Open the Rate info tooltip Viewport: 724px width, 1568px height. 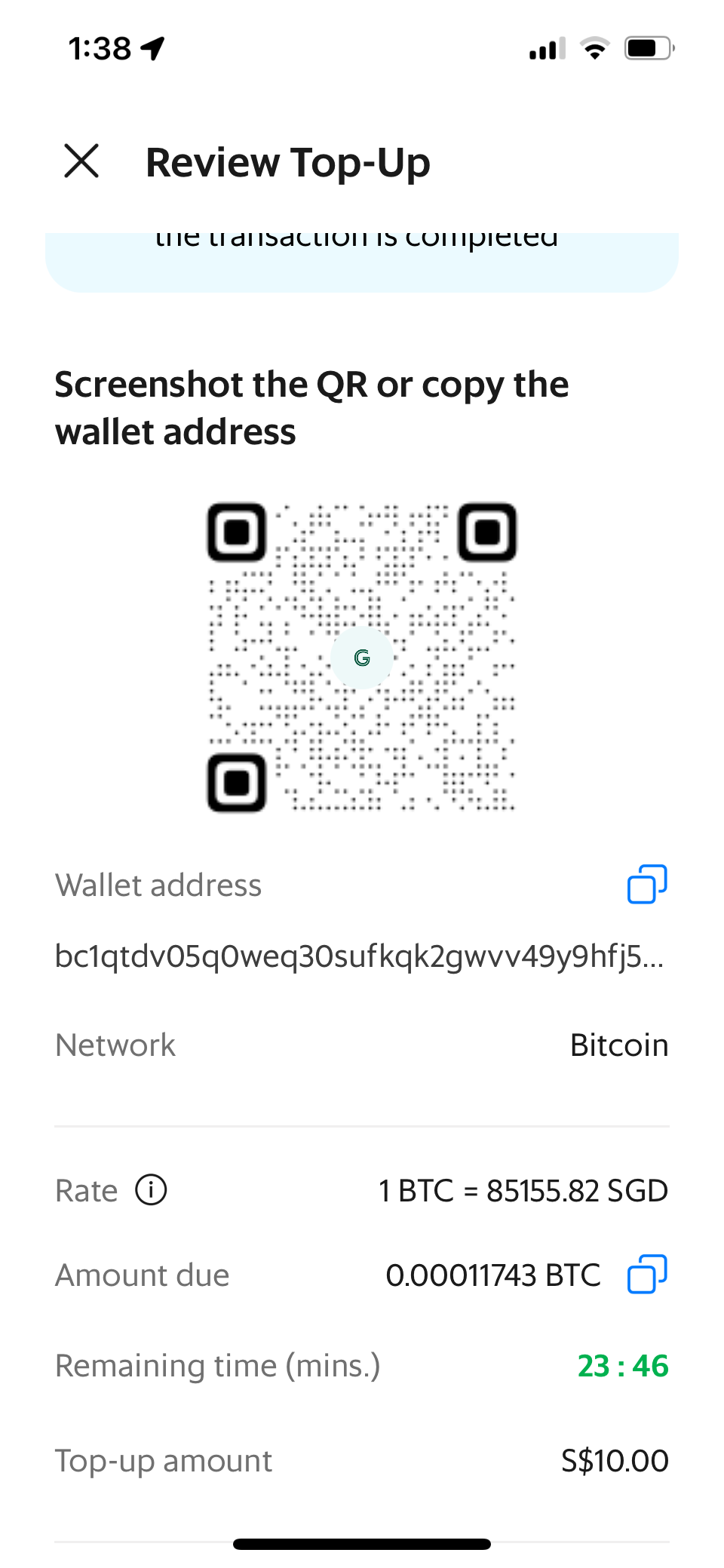tap(151, 1190)
